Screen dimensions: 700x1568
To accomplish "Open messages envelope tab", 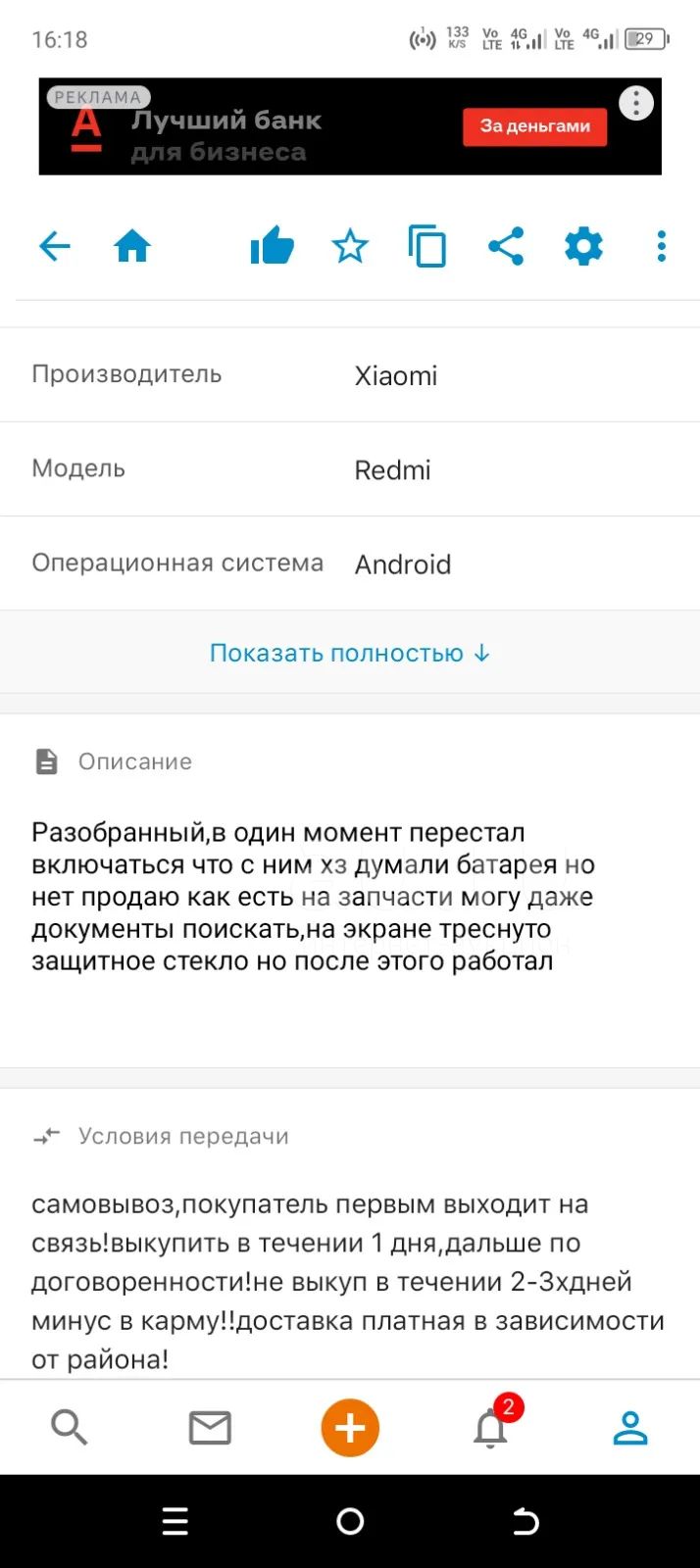I will point(210,1428).
